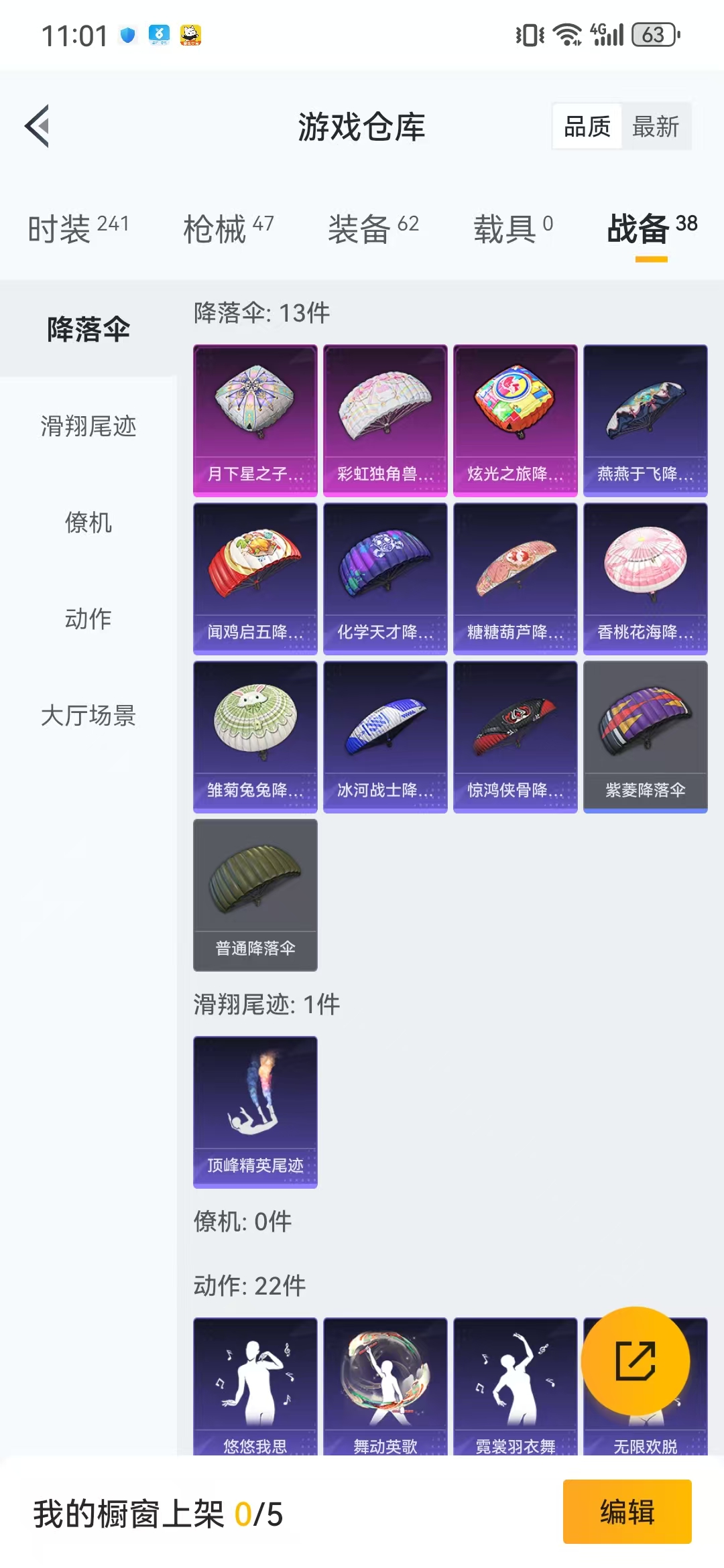724x1568 pixels.
Task: Switch to the 枪械 tab
Action: click(228, 228)
